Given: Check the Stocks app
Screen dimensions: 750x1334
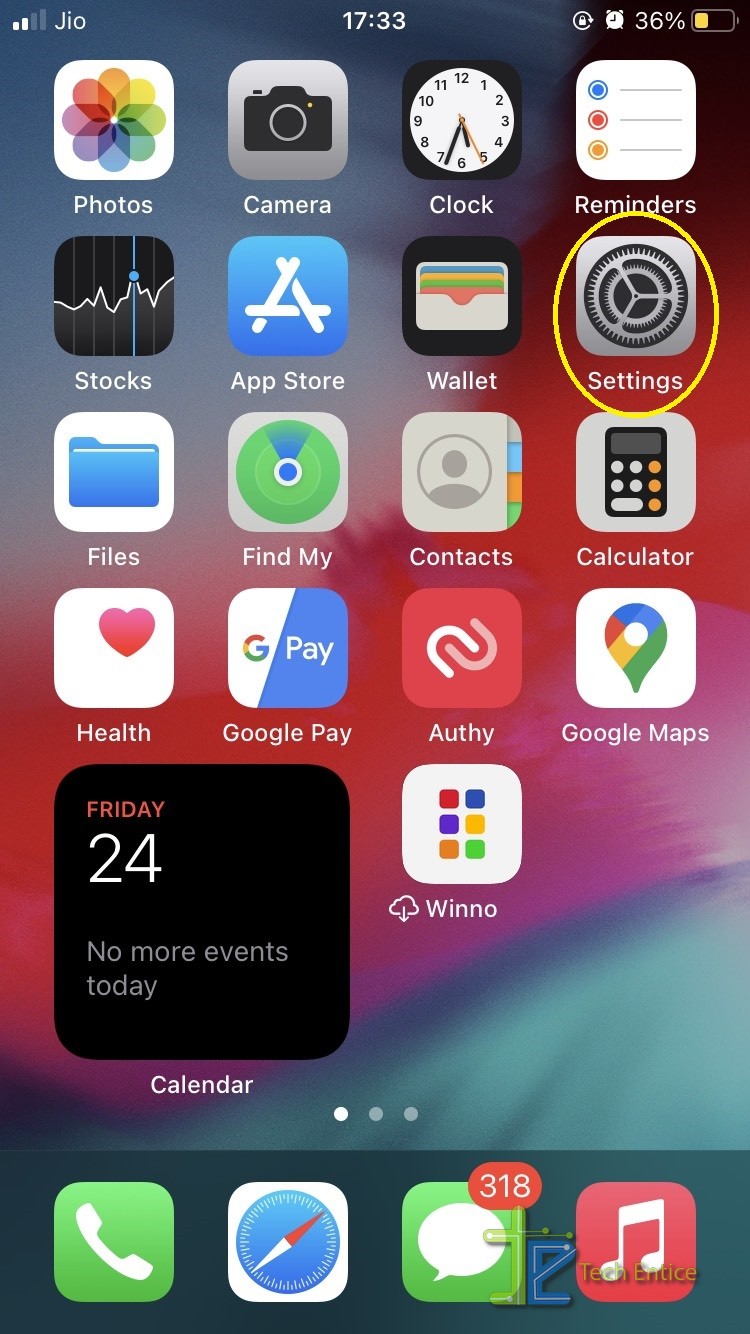Looking at the screenshot, I should coord(114,296).
